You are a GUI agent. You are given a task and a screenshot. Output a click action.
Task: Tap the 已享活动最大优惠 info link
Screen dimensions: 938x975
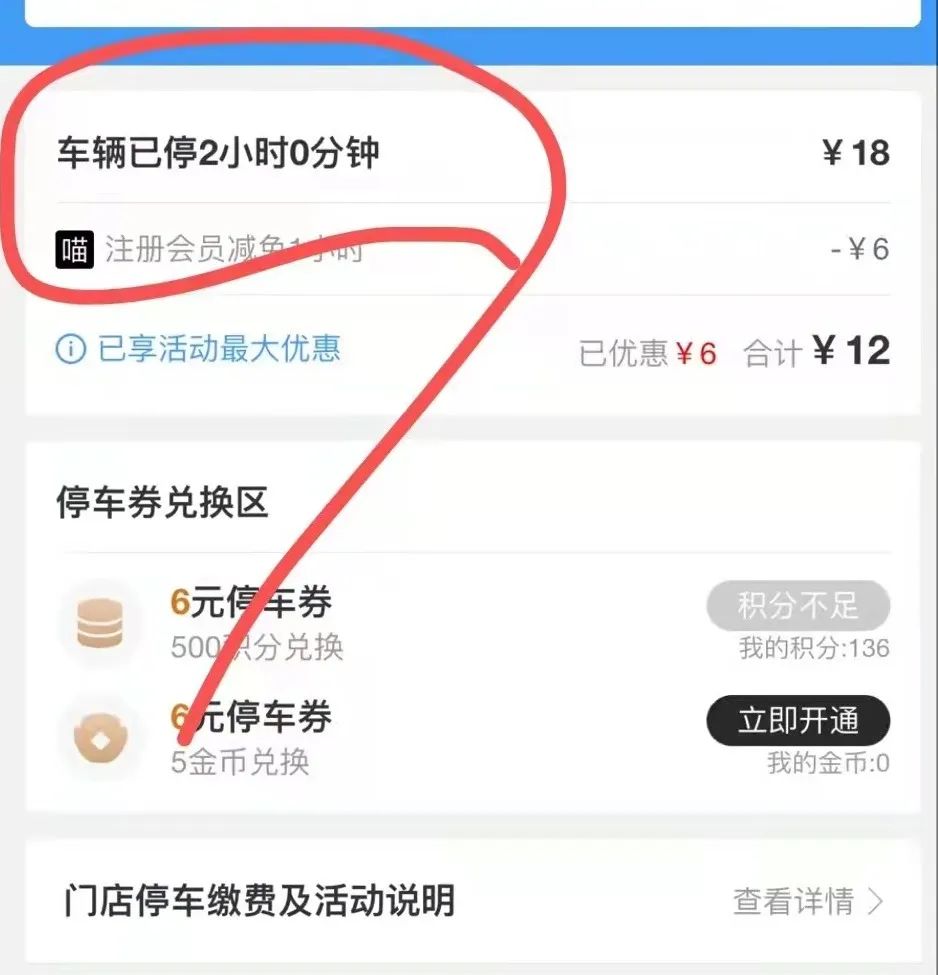coord(198,349)
